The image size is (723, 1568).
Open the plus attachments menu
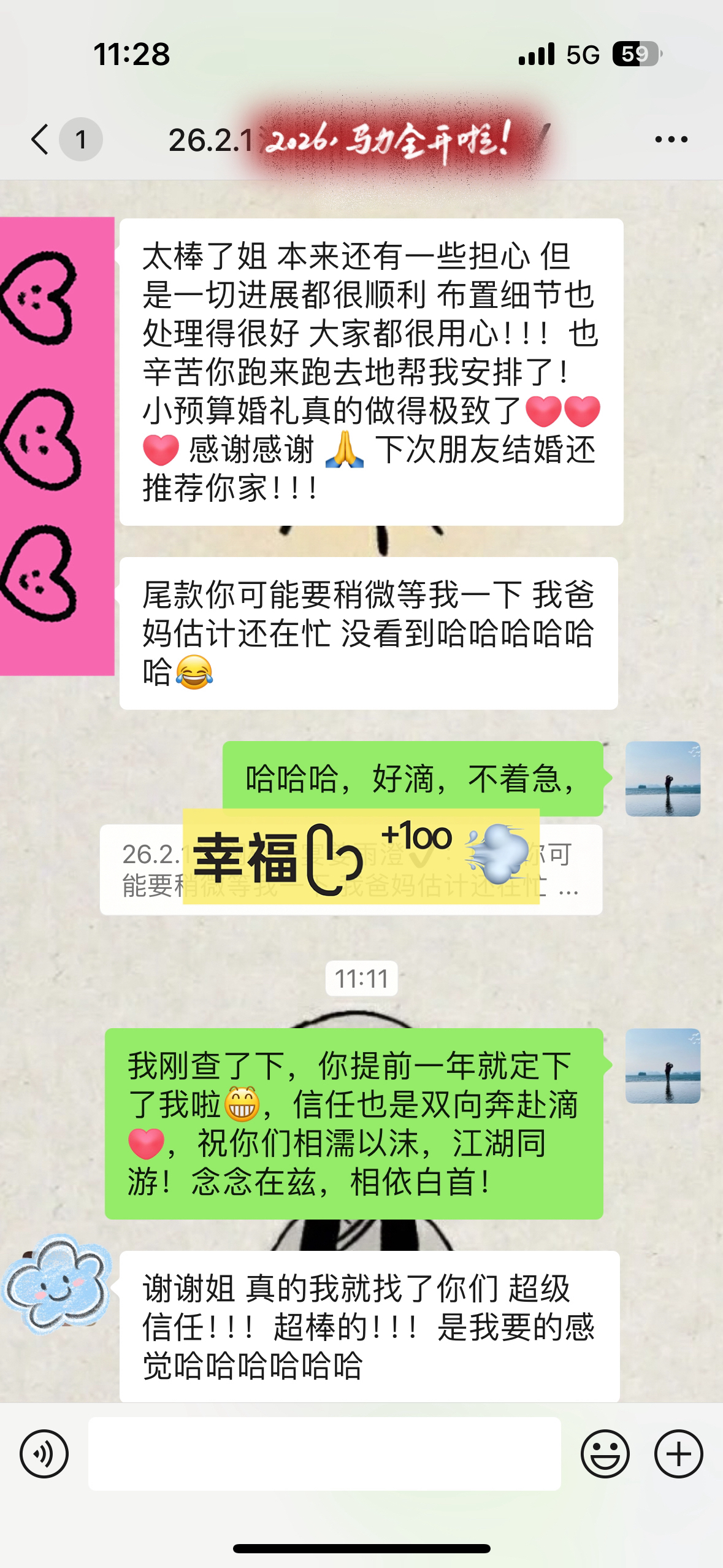click(x=678, y=1454)
